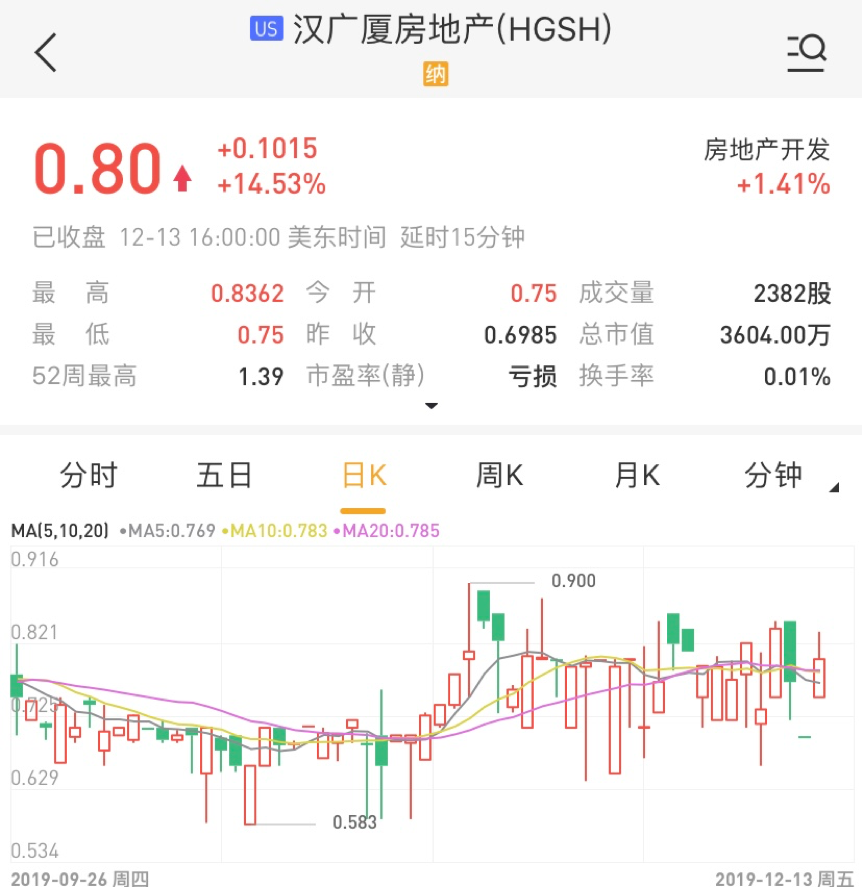Viewport: 862px width, 887px height.
Task: Select the 日K chart tab
Action: (x=363, y=475)
